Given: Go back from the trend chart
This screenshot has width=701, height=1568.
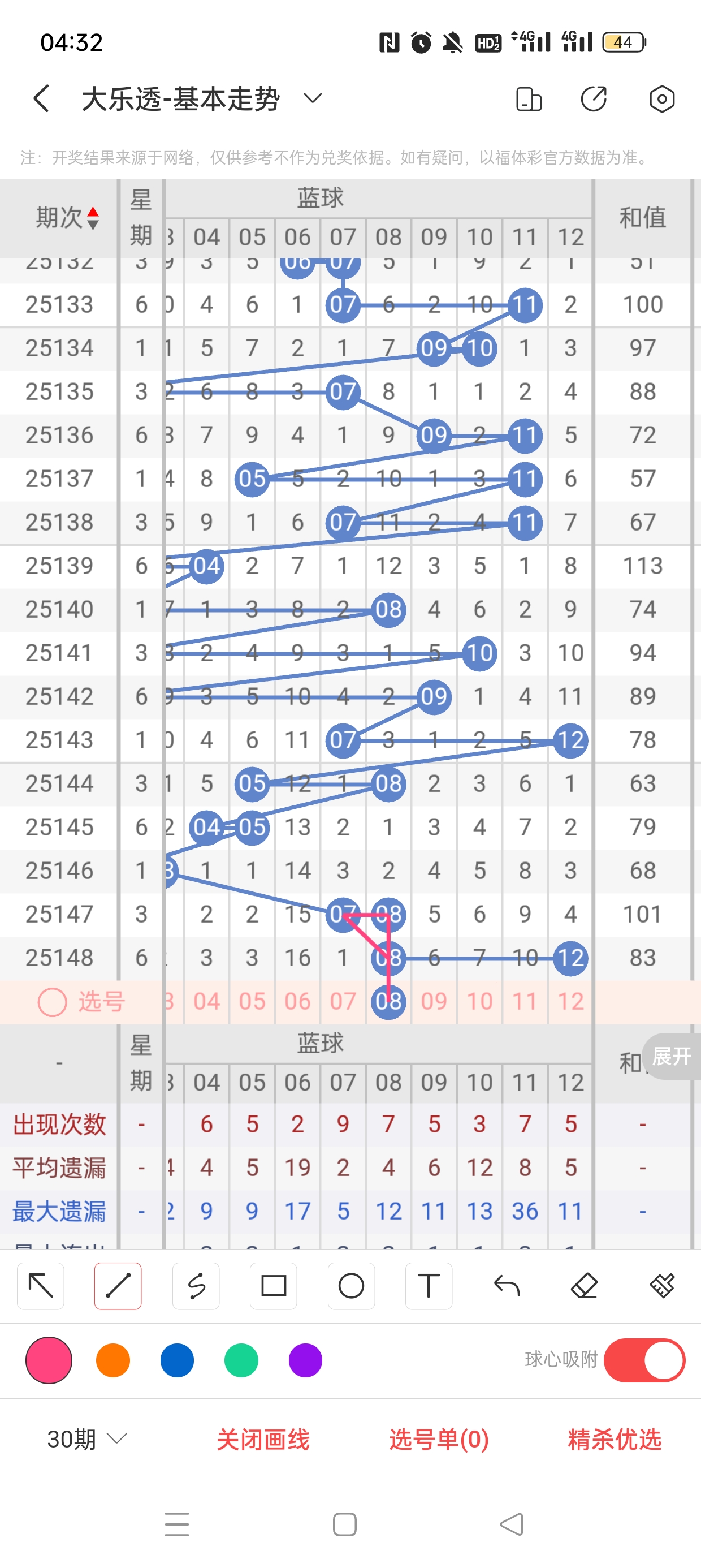Looking at the screenshot, I should (41, 98).
